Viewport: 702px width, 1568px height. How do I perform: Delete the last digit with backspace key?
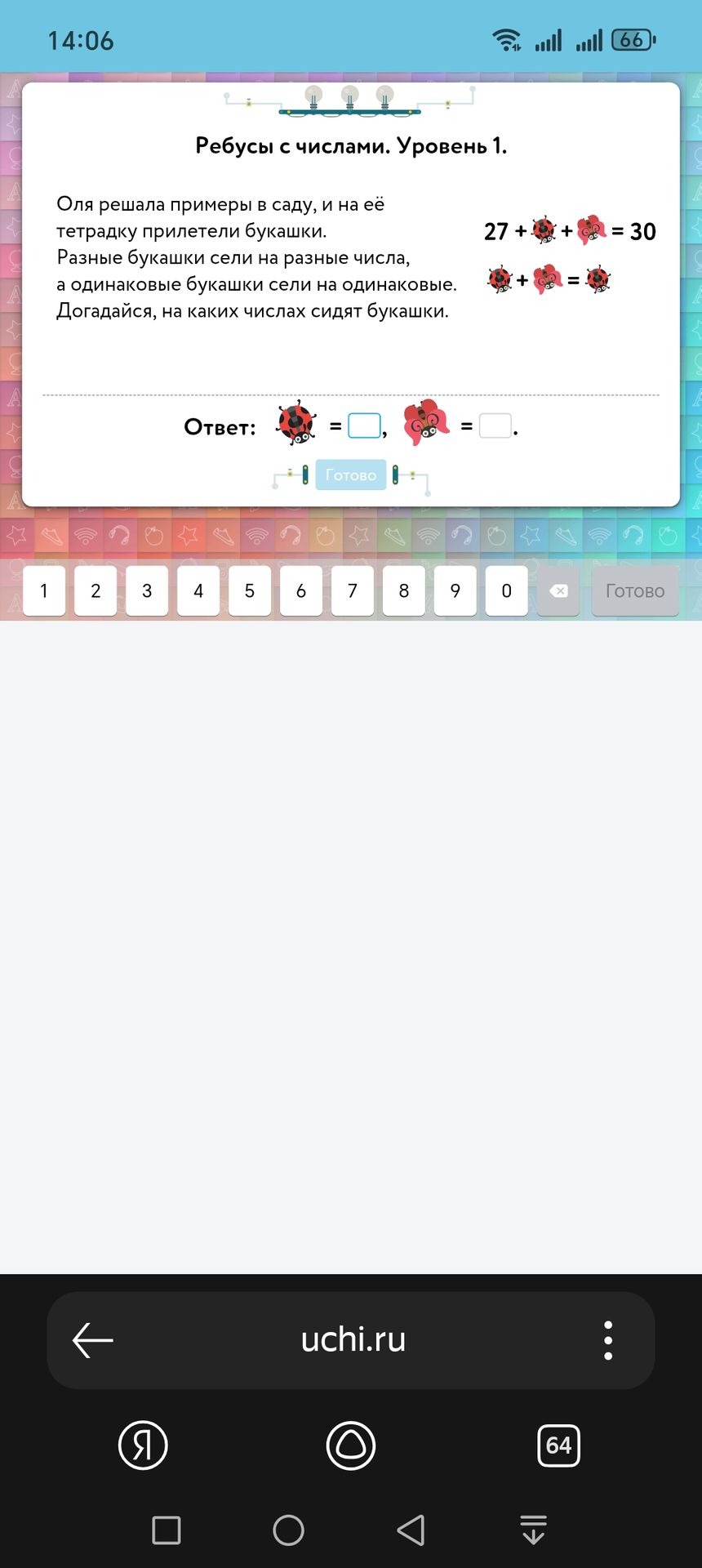tap(558, 590)
